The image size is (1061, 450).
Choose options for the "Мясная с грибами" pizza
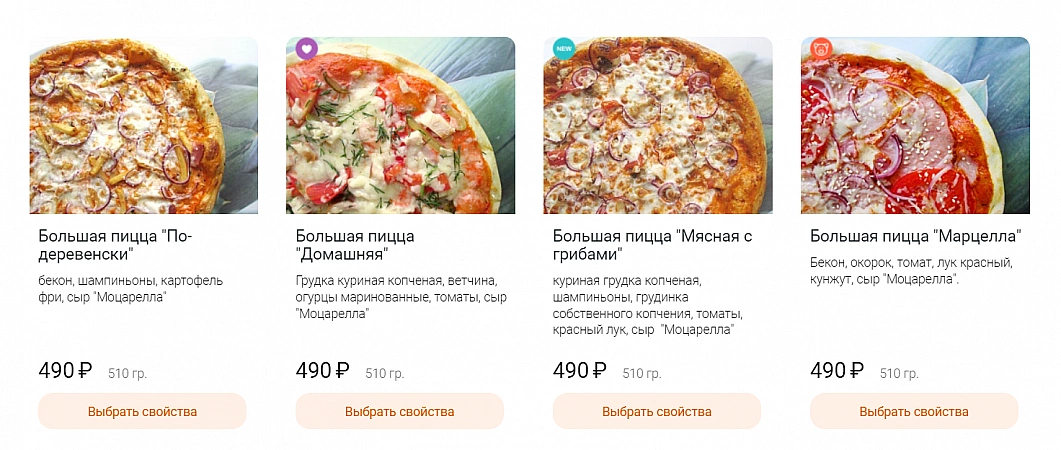click(x=656, y=411)
